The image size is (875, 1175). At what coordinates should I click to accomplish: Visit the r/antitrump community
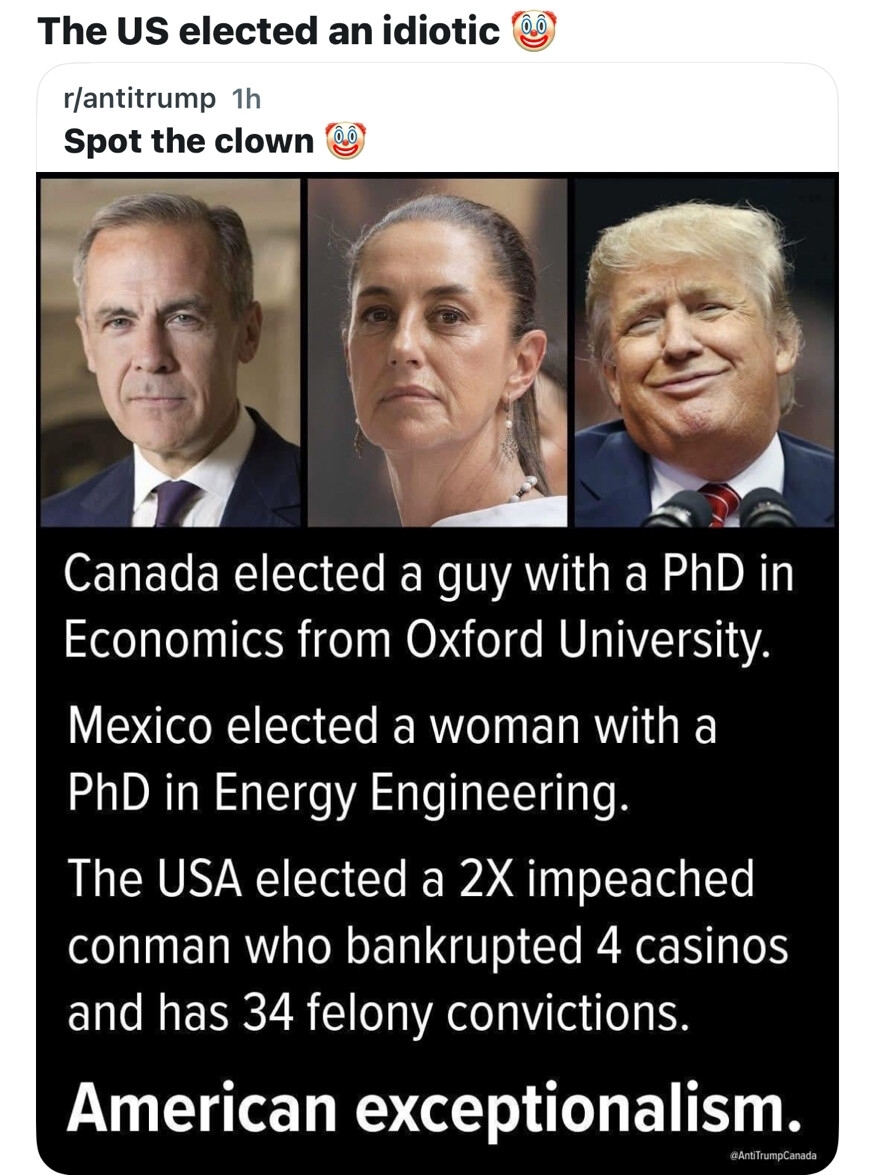tap(139, 98)
